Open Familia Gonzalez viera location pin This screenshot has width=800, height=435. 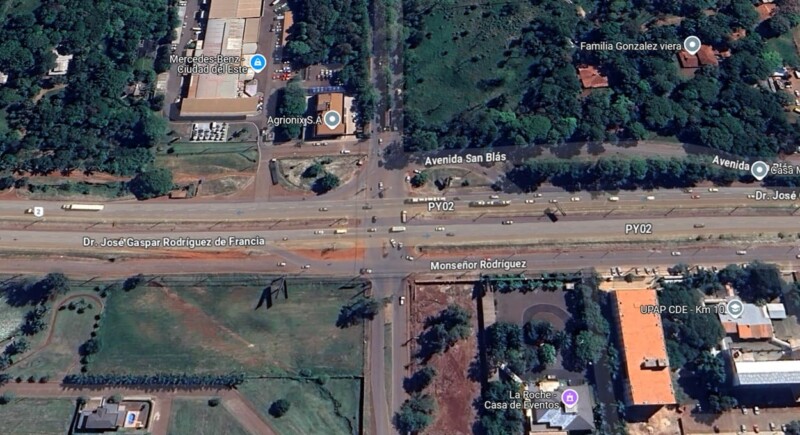pos(692,45)
